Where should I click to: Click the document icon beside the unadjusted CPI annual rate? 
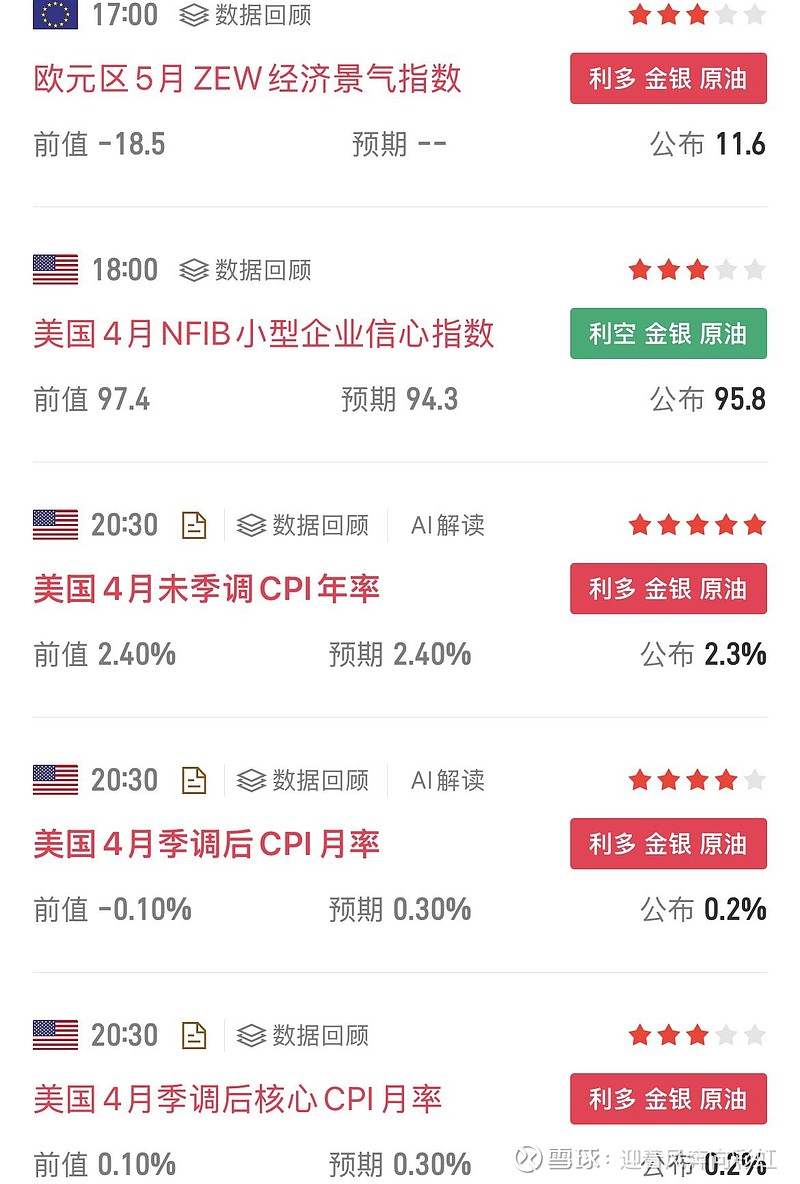(x=194, y=524)
